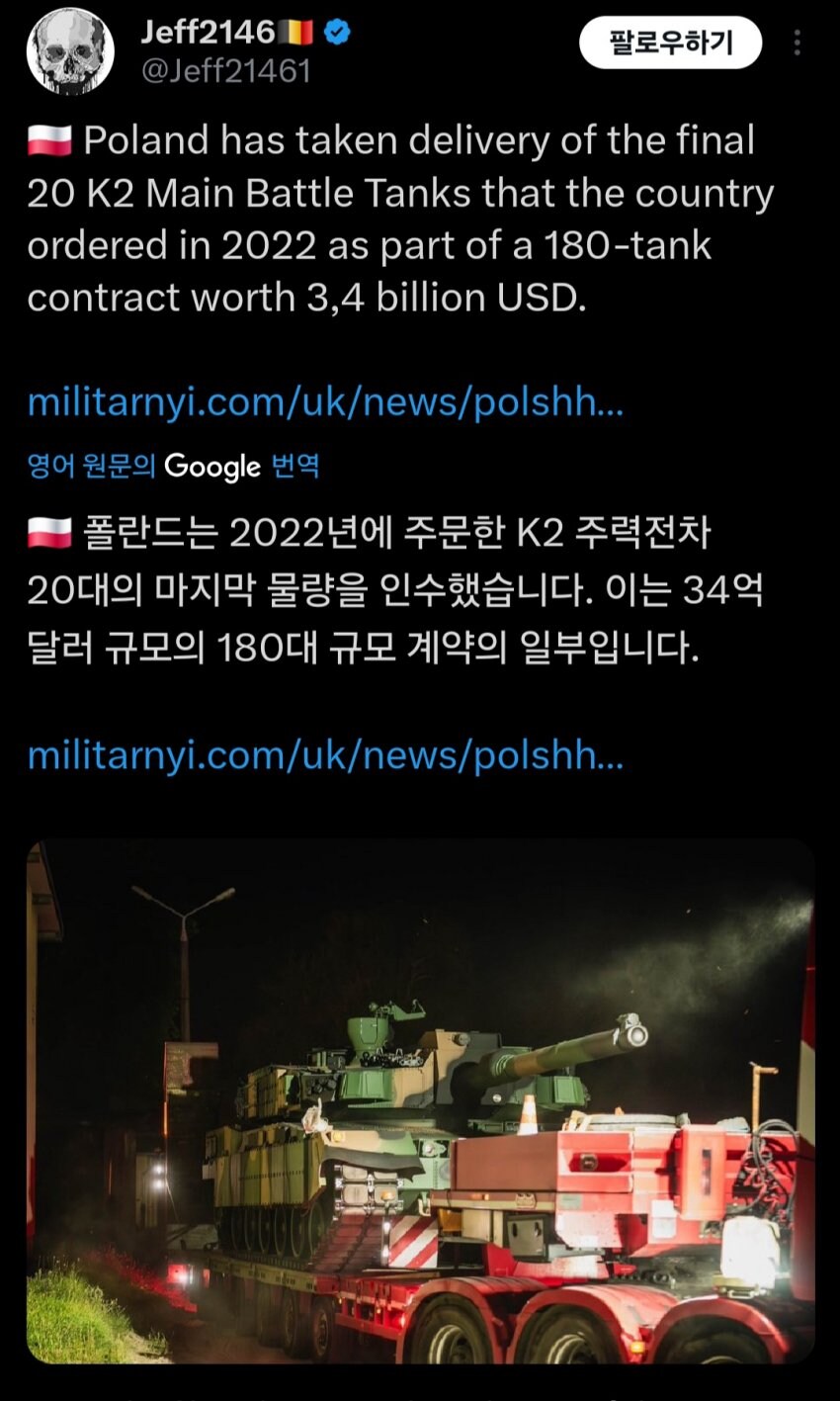840x1401 pixels.
Task: Click the blue verified badge next to Jeff2146
Action: [336, 31]
